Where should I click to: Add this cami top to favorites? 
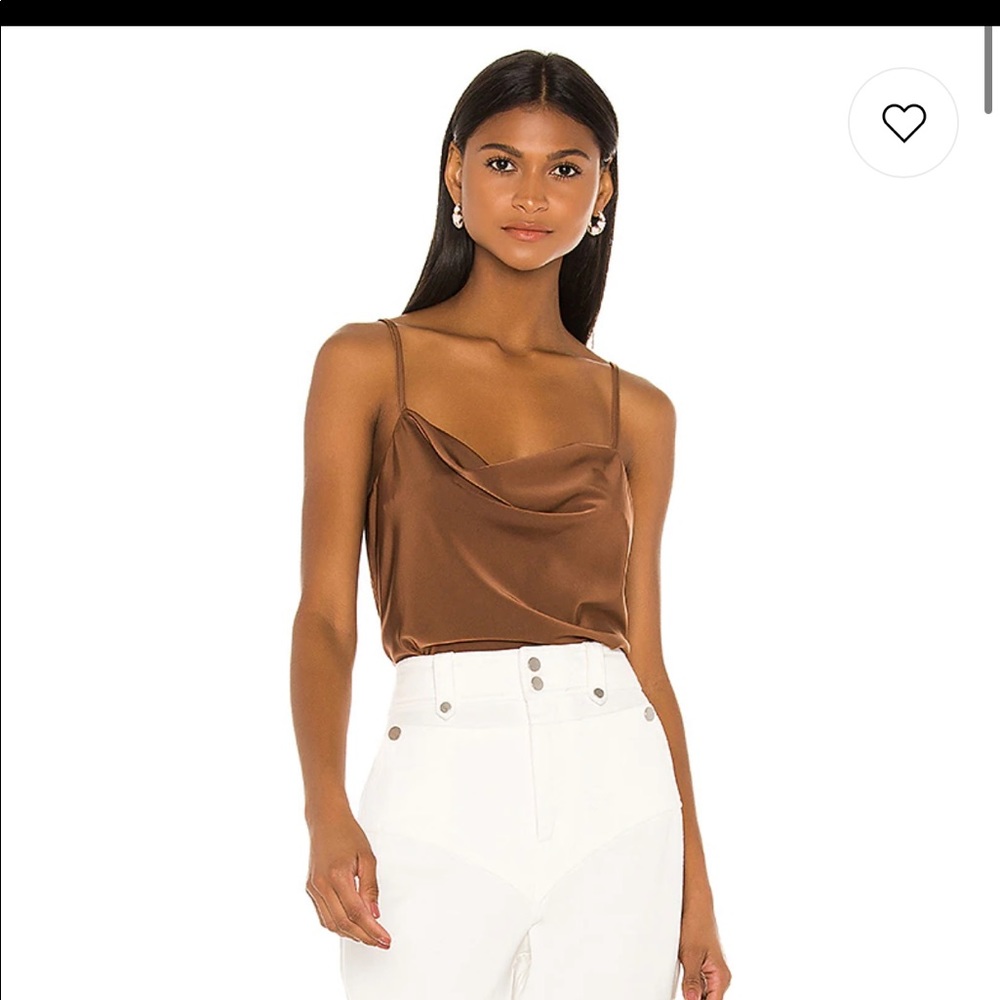pos(903,123)
